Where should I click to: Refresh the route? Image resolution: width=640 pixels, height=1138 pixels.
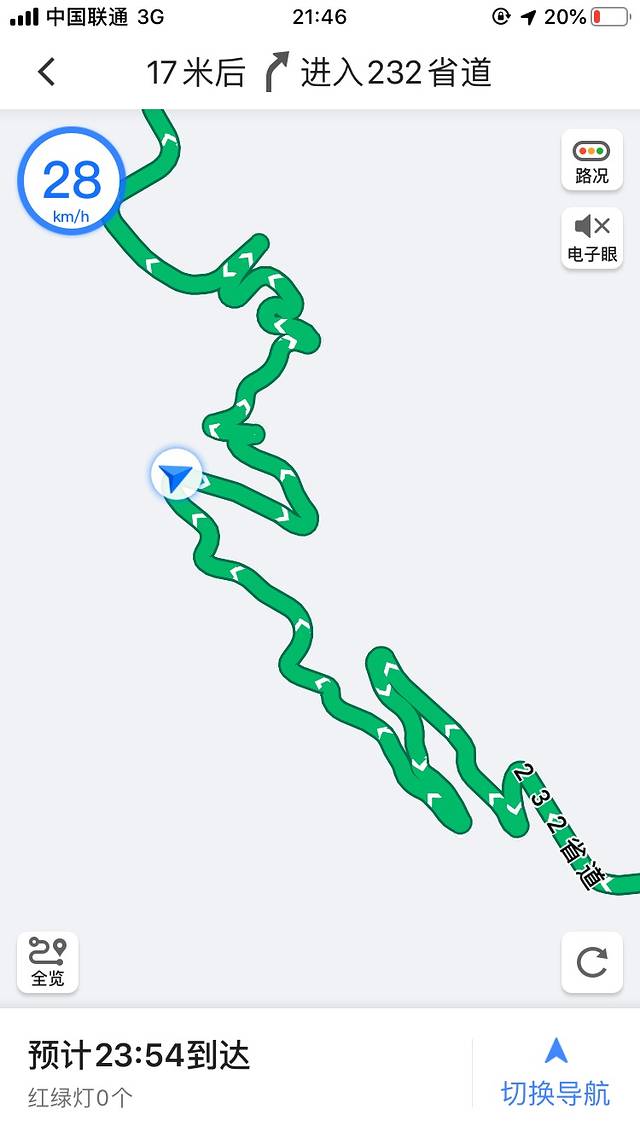point(591,962)
